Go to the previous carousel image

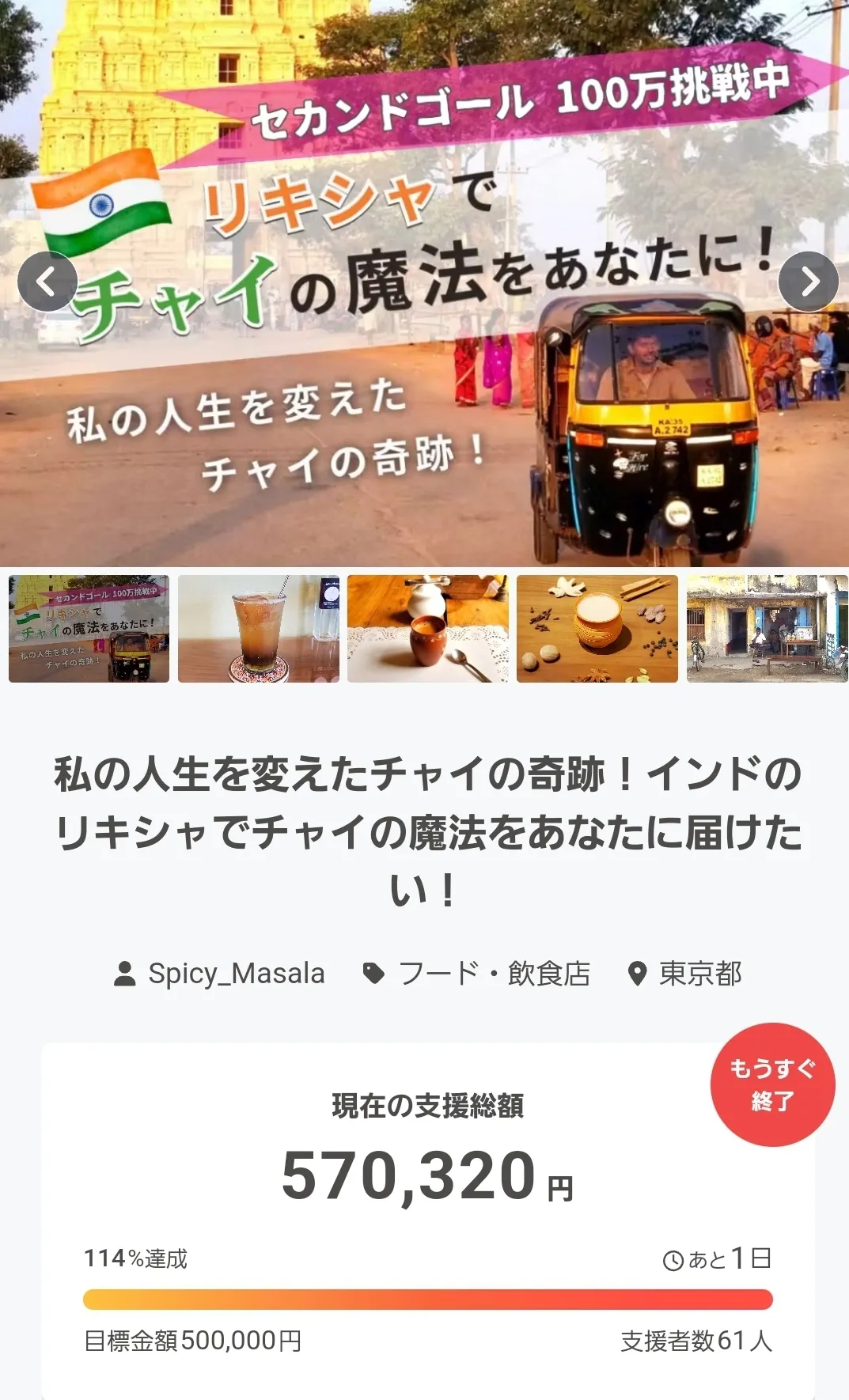coord(47,282)
